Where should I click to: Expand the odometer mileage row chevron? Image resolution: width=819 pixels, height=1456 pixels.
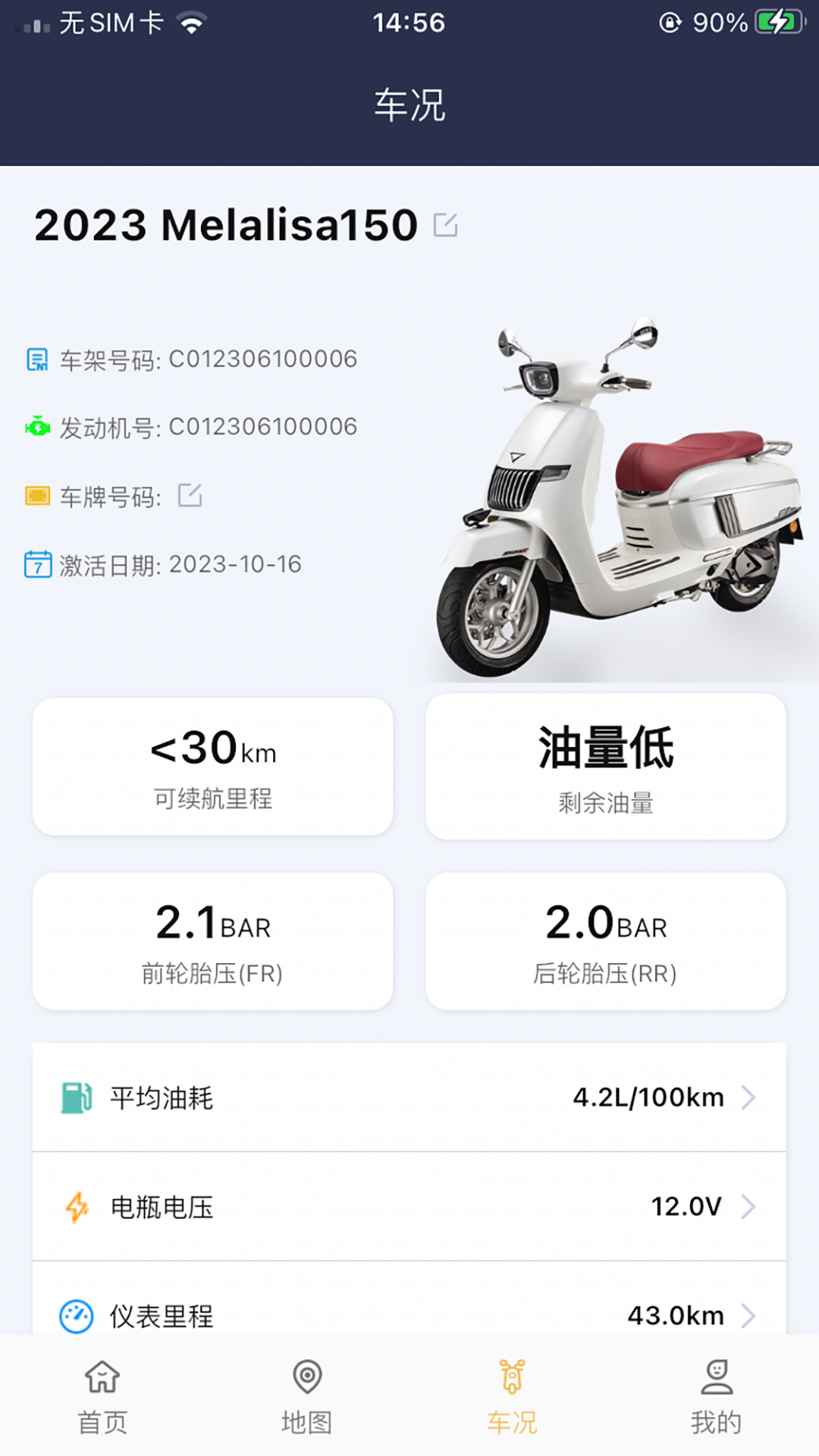(750, 1316)
